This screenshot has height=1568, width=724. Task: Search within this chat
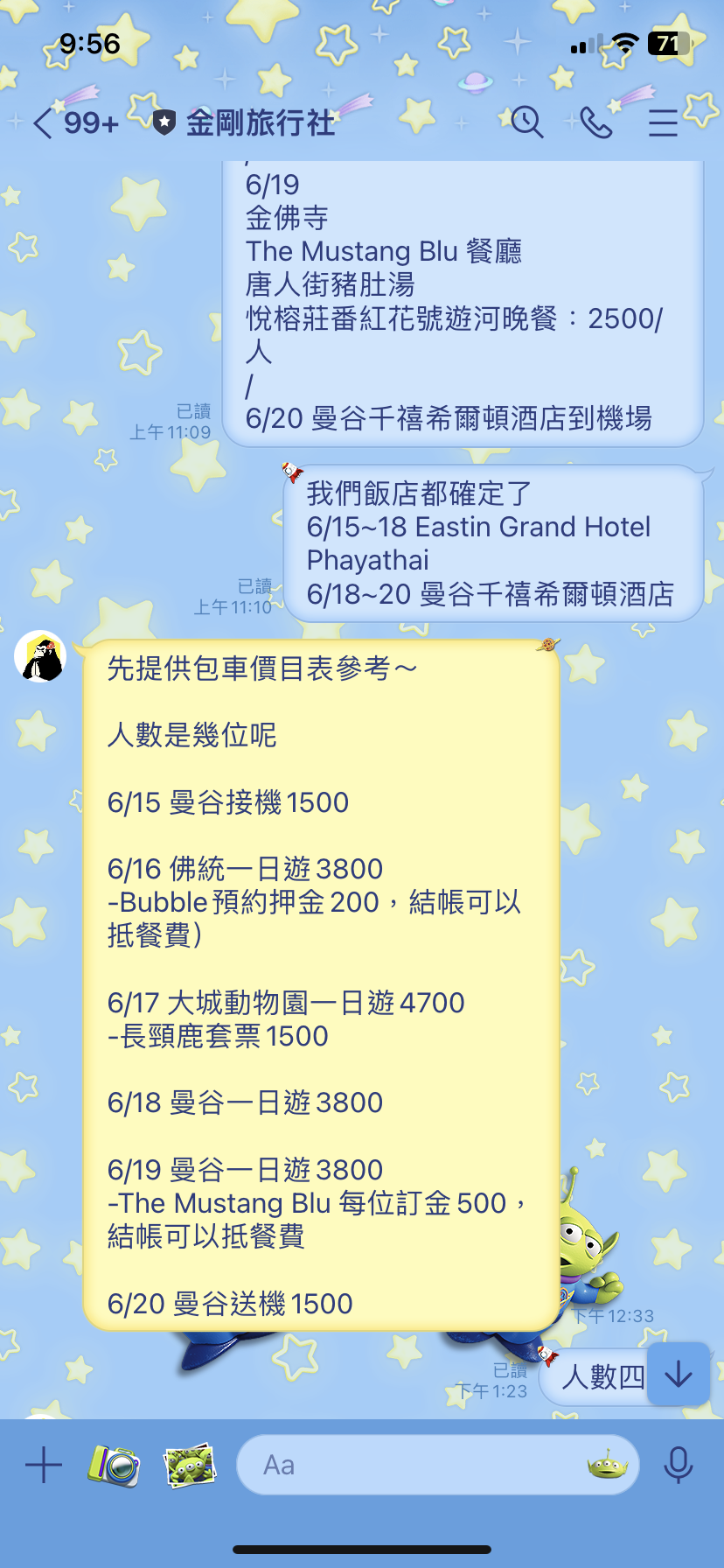coord(527,122)
